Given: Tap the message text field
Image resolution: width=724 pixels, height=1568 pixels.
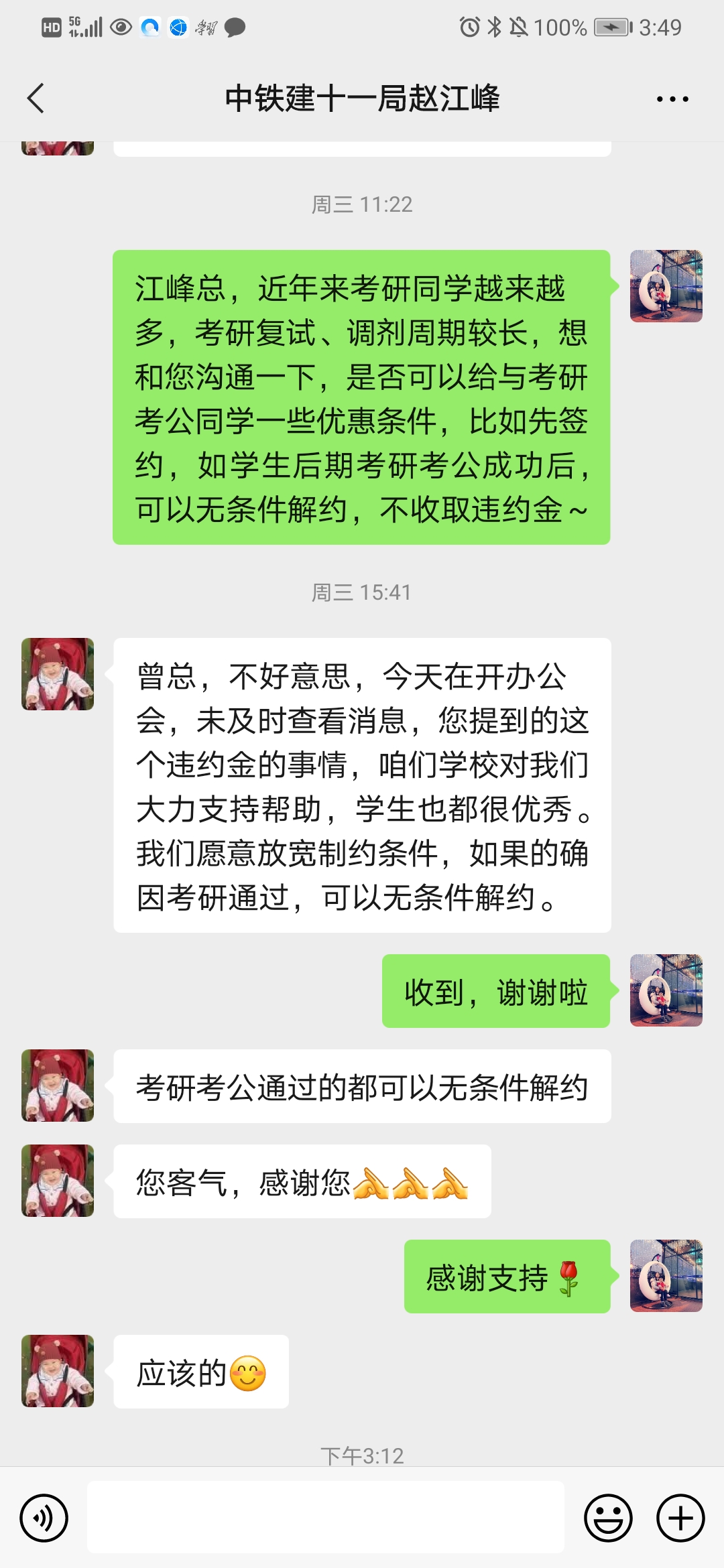Looking at the screenshot, I should click(326, 1518).
